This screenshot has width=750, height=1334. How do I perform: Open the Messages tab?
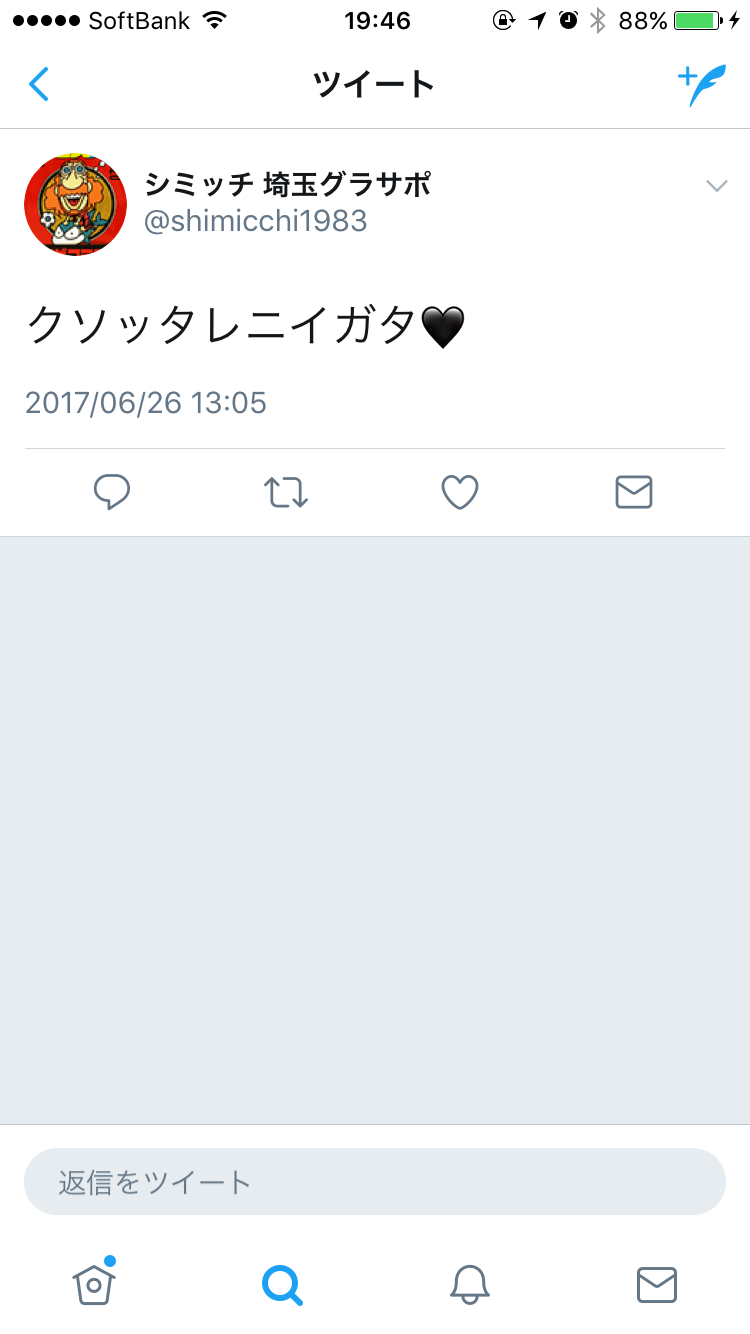coord(657,1284)
